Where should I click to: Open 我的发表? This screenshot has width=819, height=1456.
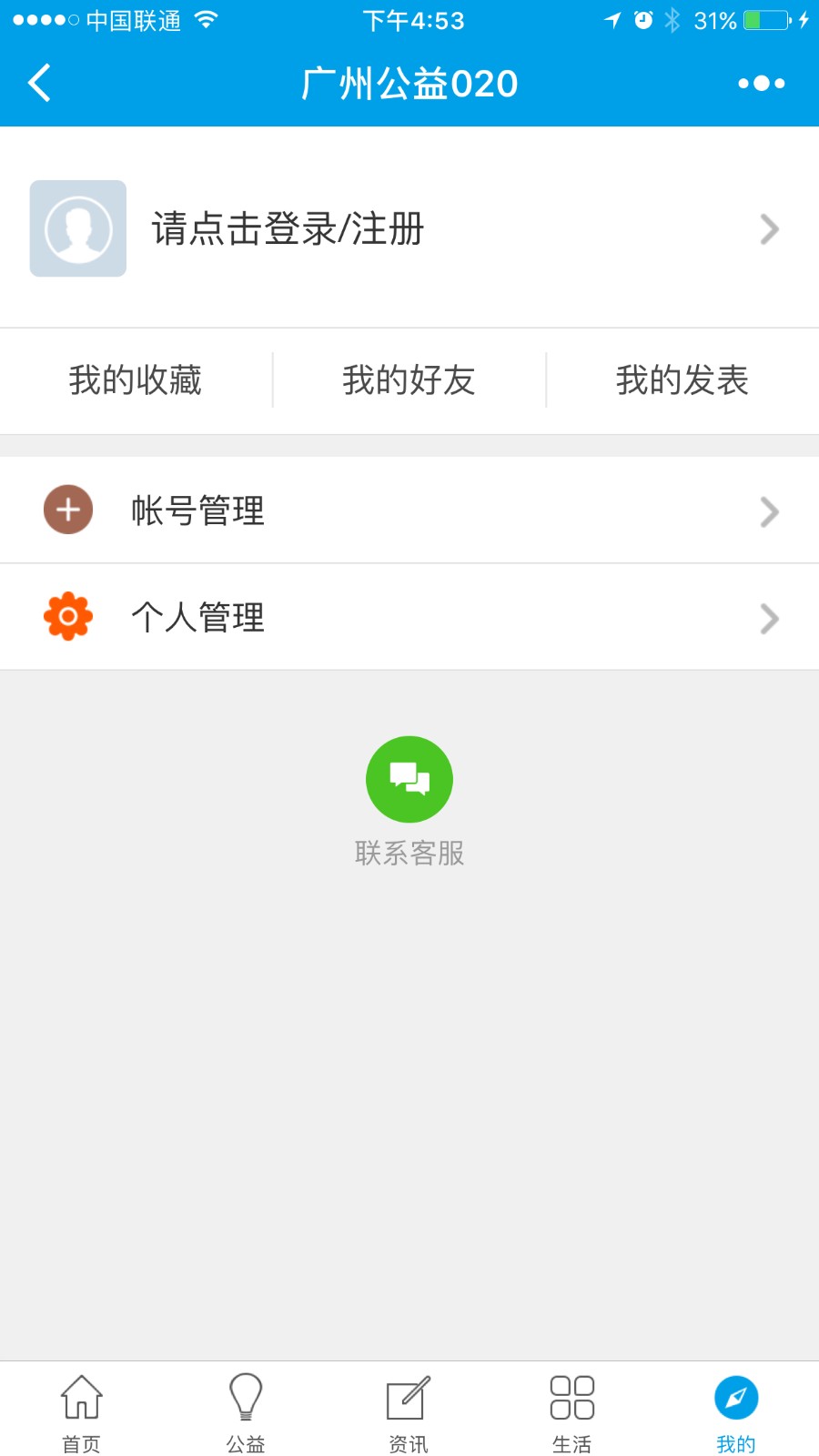coord(682,380)
